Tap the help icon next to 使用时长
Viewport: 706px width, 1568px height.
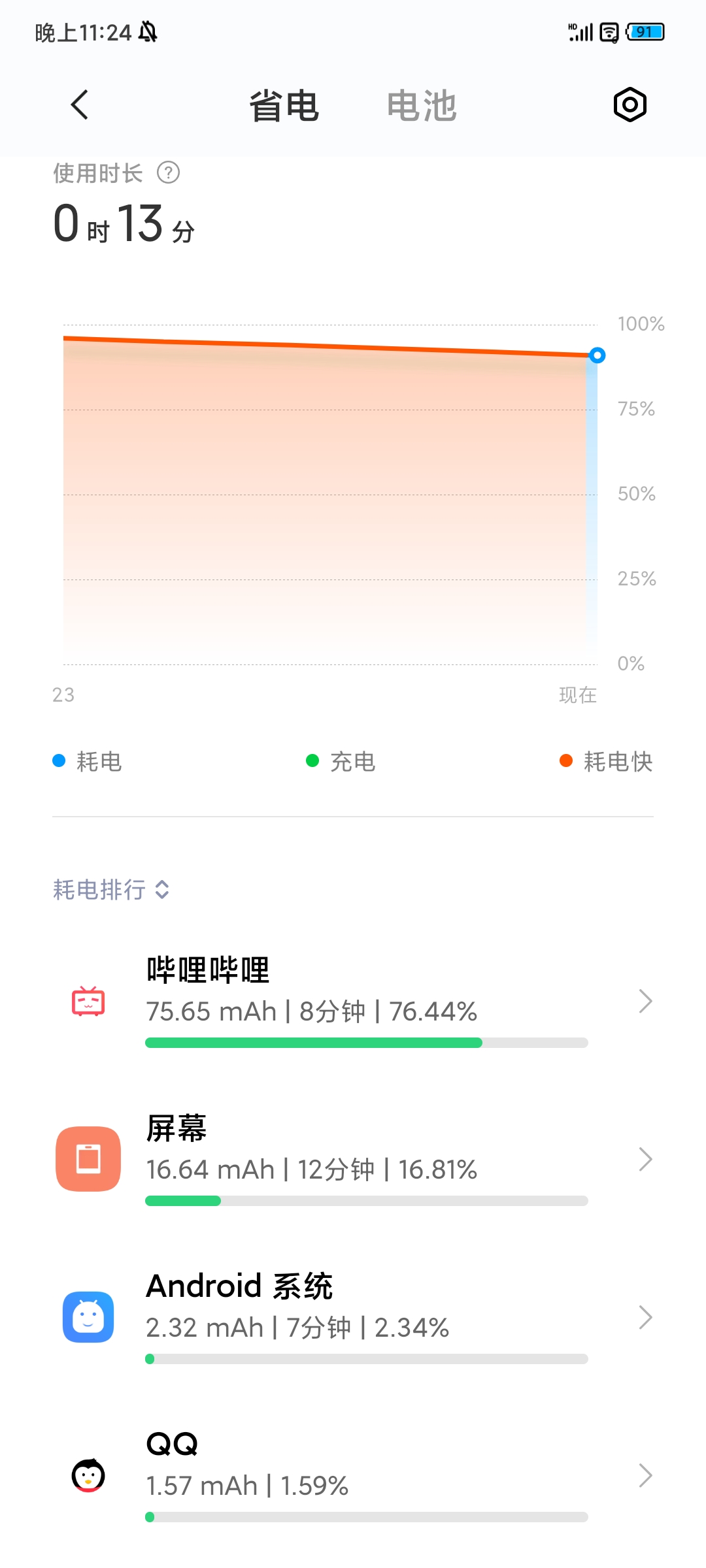(168, 173)
